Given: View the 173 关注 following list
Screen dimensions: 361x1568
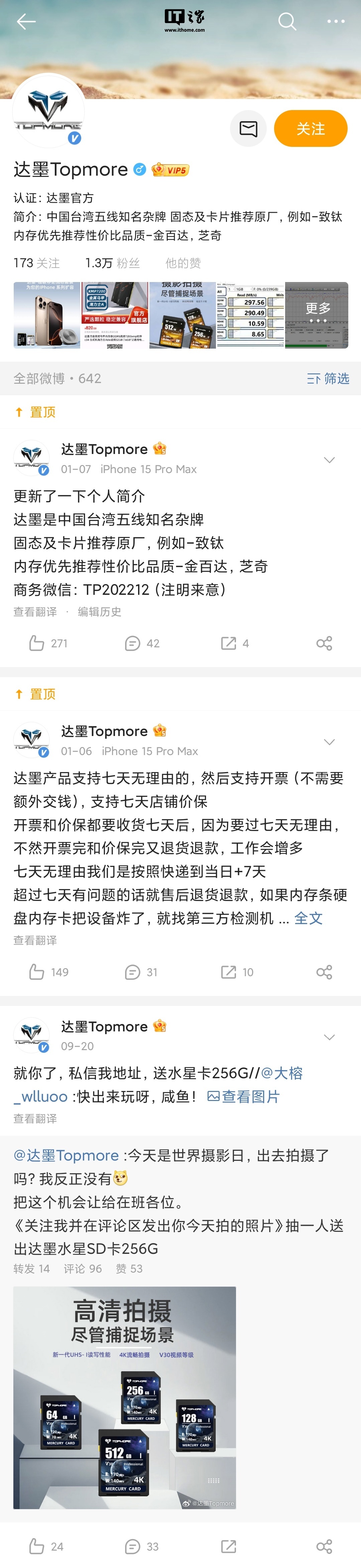Looking at the screenshot, I should pos(36,263).
